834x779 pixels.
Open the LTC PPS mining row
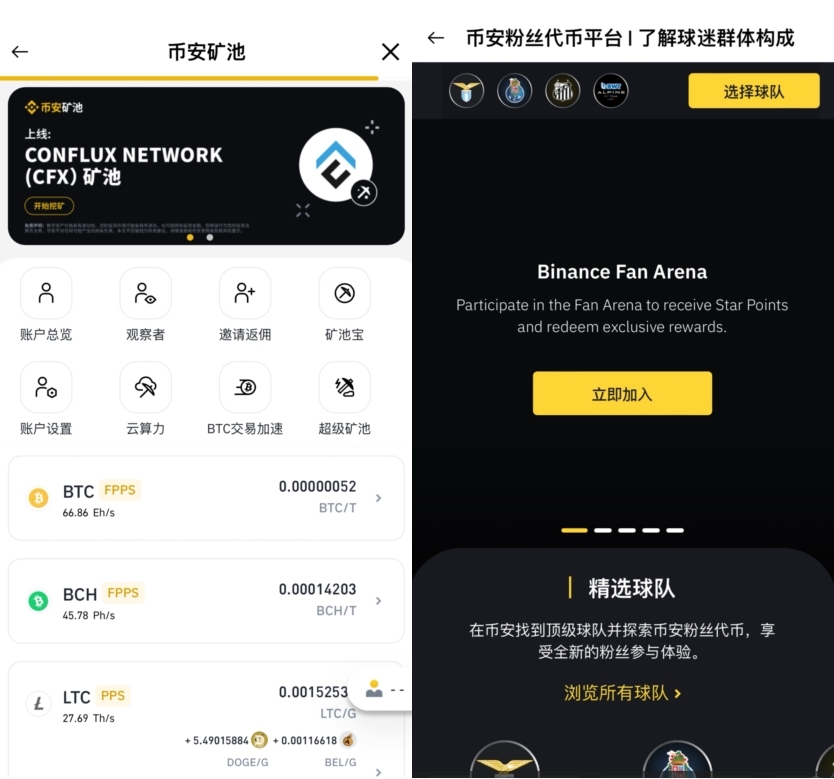point(180,705)
